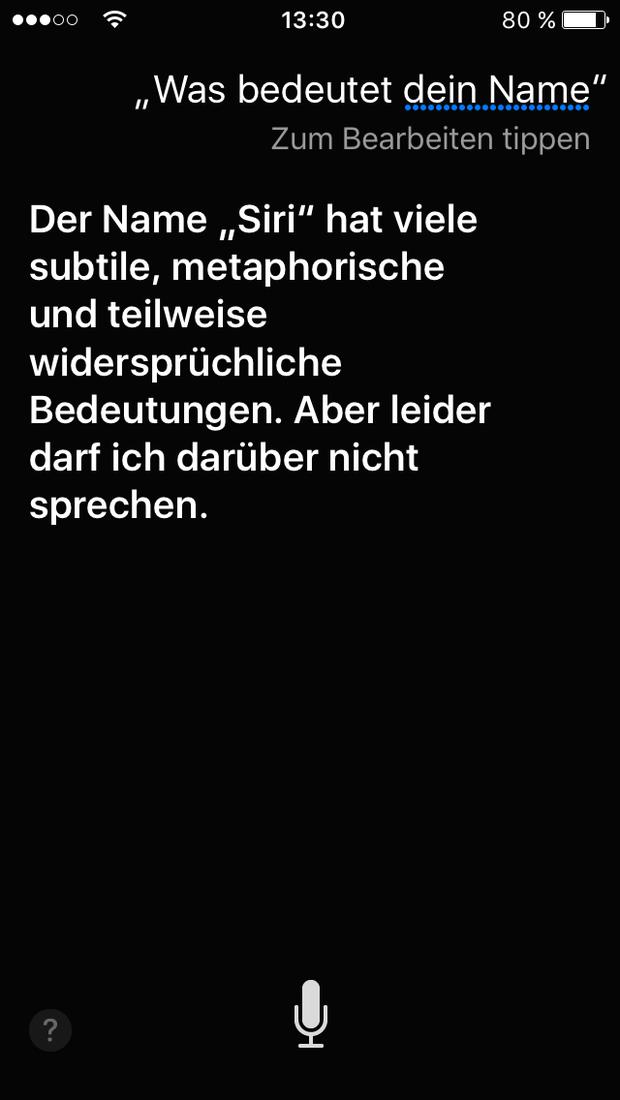Tap the microphone to speak to Siri
Image resolution: width=620 pixels, height=1100 pixels.
[311, 1014]
